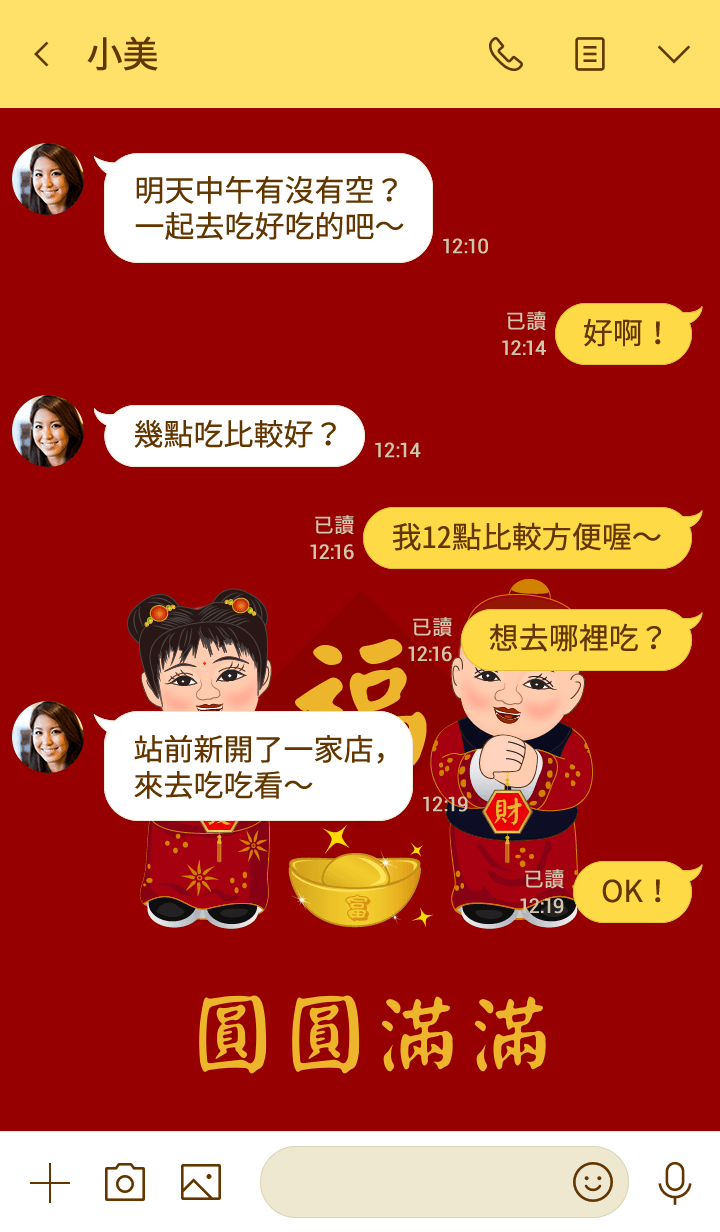This screenshot has height=1232, width=720.
Task: View 小美's profile photo beside 幾點吃比較好？
Action: pos(48,431)
